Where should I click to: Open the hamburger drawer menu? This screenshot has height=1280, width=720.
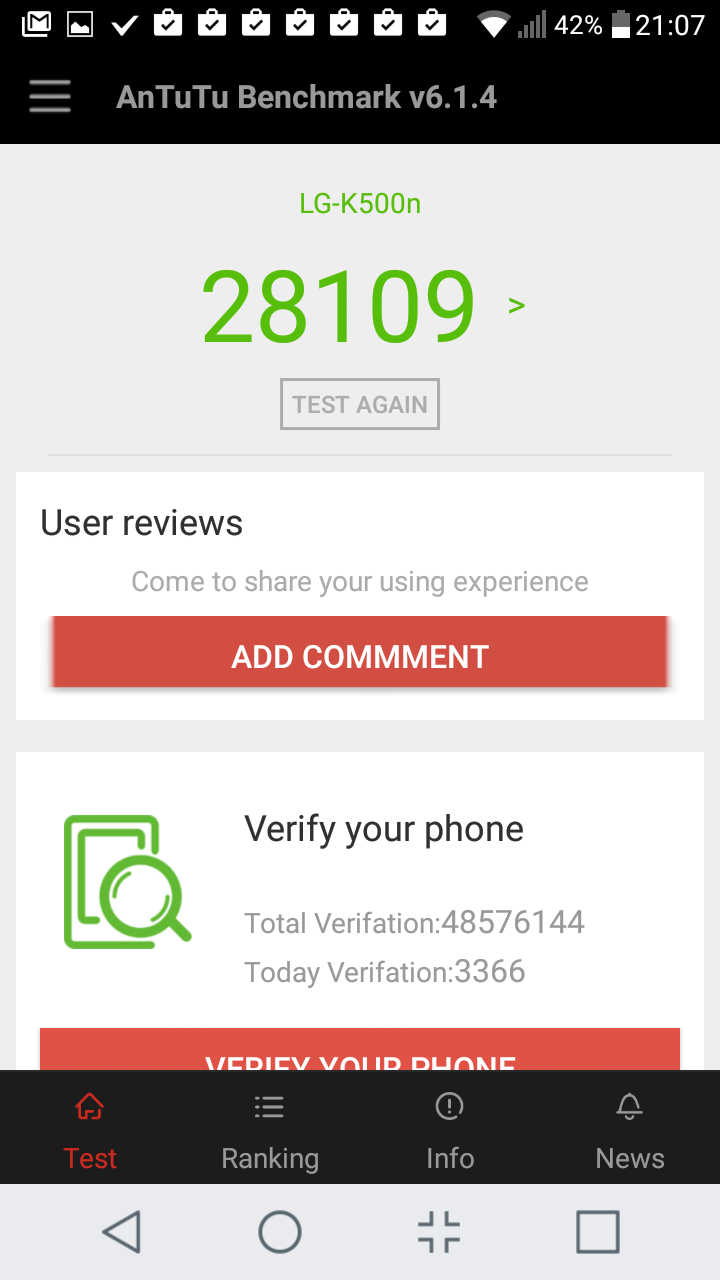[x=49, y=97]
